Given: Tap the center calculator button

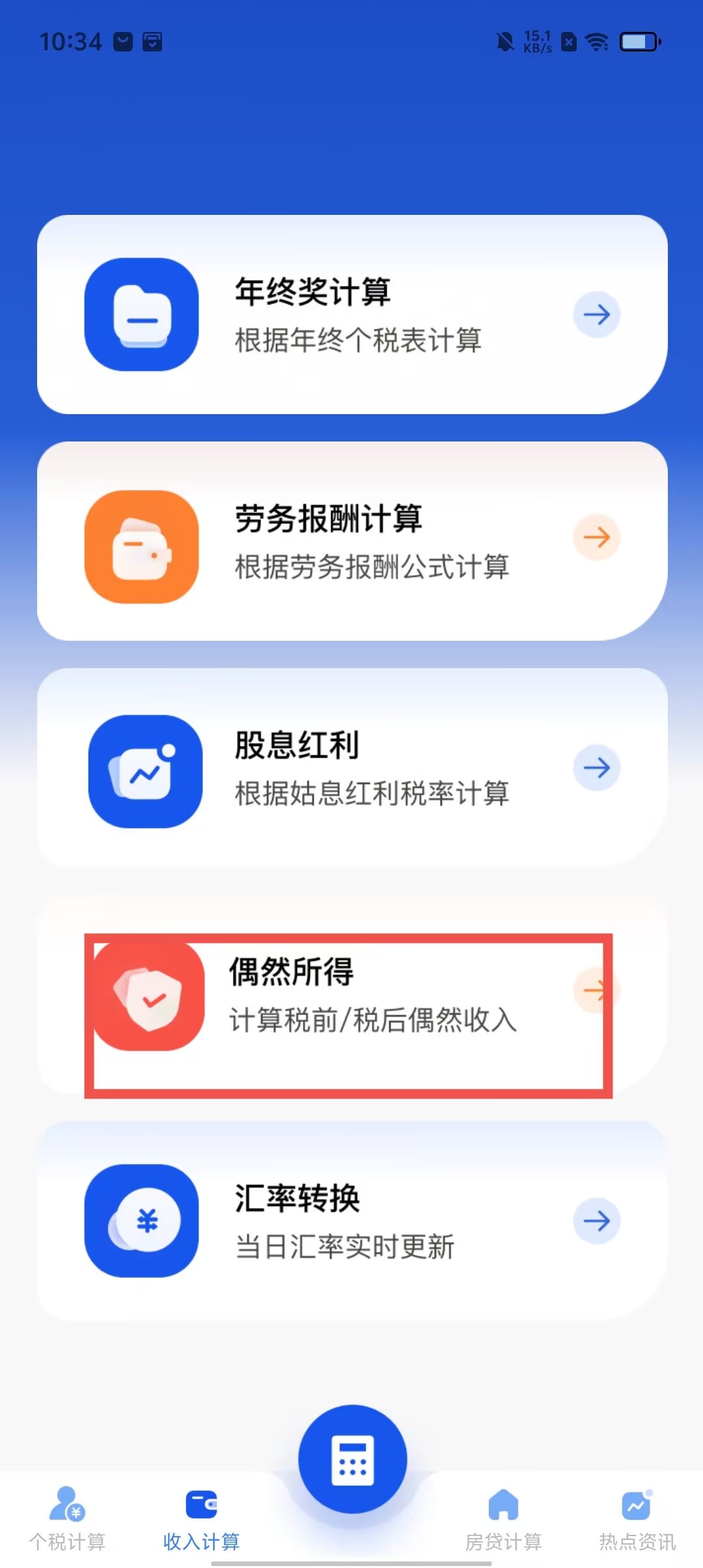Looking at the screenshot, I should point(352,1459).
